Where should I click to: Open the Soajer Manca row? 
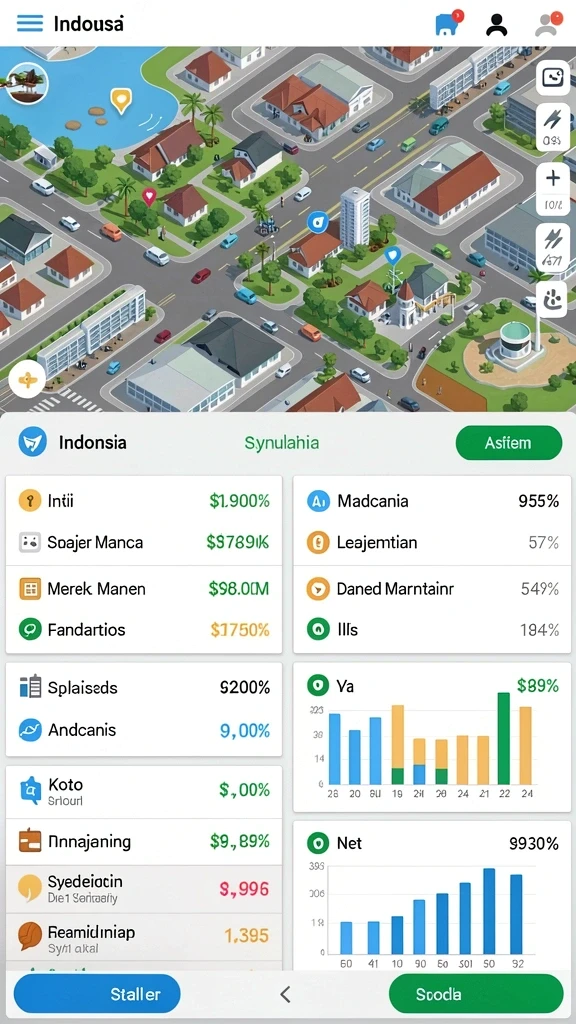point(144,542)
